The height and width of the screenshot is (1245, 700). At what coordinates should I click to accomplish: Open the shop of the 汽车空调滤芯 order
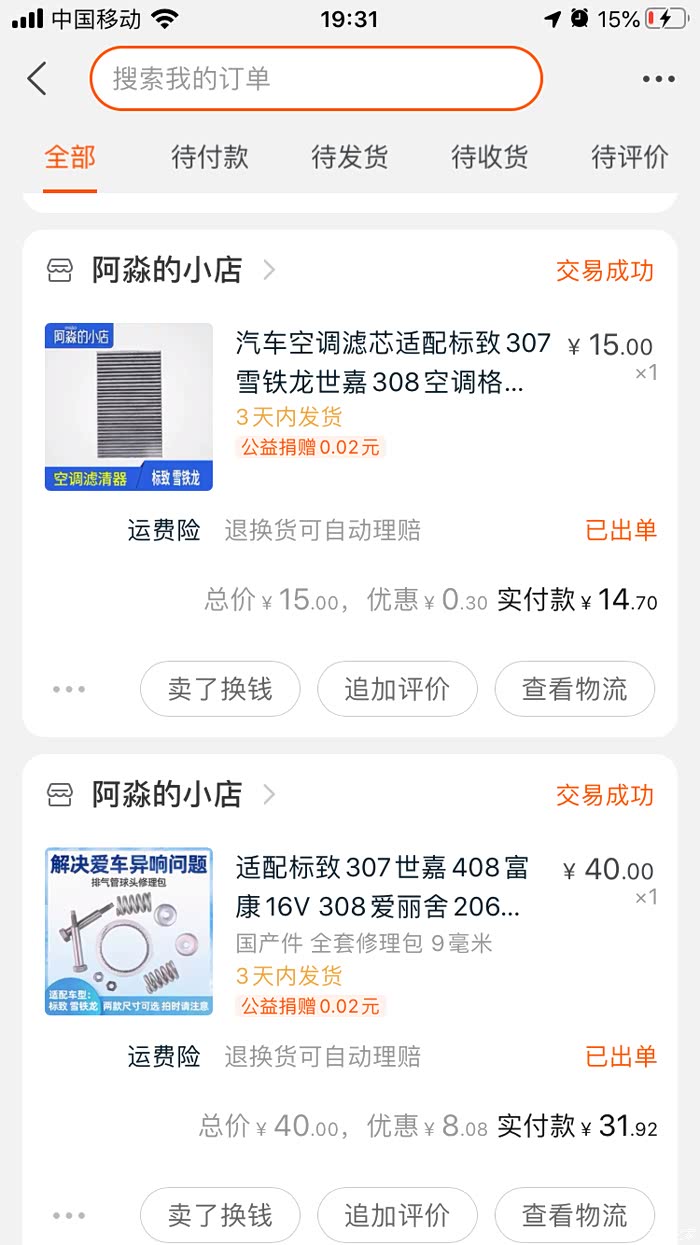(168, 270)
